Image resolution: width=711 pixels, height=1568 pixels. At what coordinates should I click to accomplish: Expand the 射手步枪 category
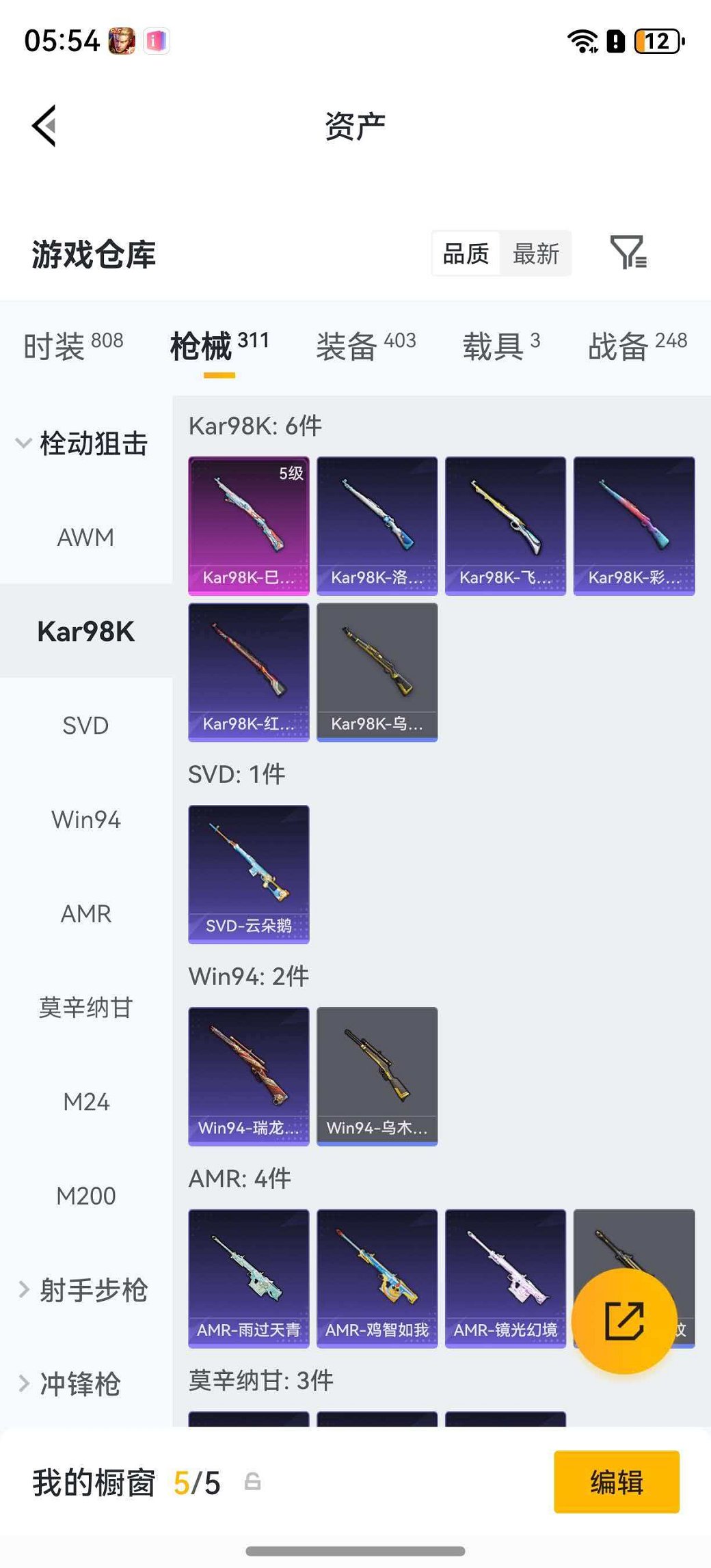point(82,1290)
